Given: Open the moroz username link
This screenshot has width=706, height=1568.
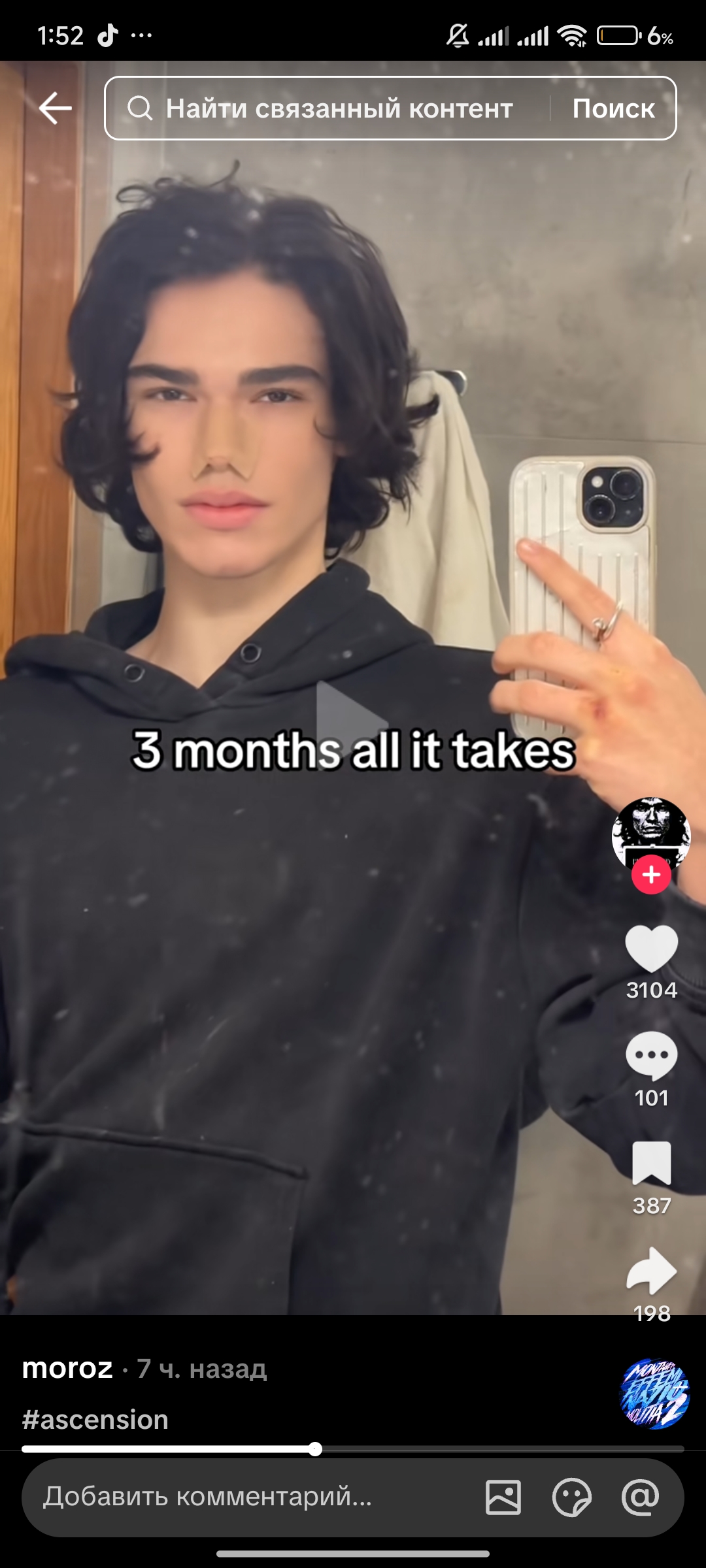Looking at the screenshot, I should coord(67,1368).
